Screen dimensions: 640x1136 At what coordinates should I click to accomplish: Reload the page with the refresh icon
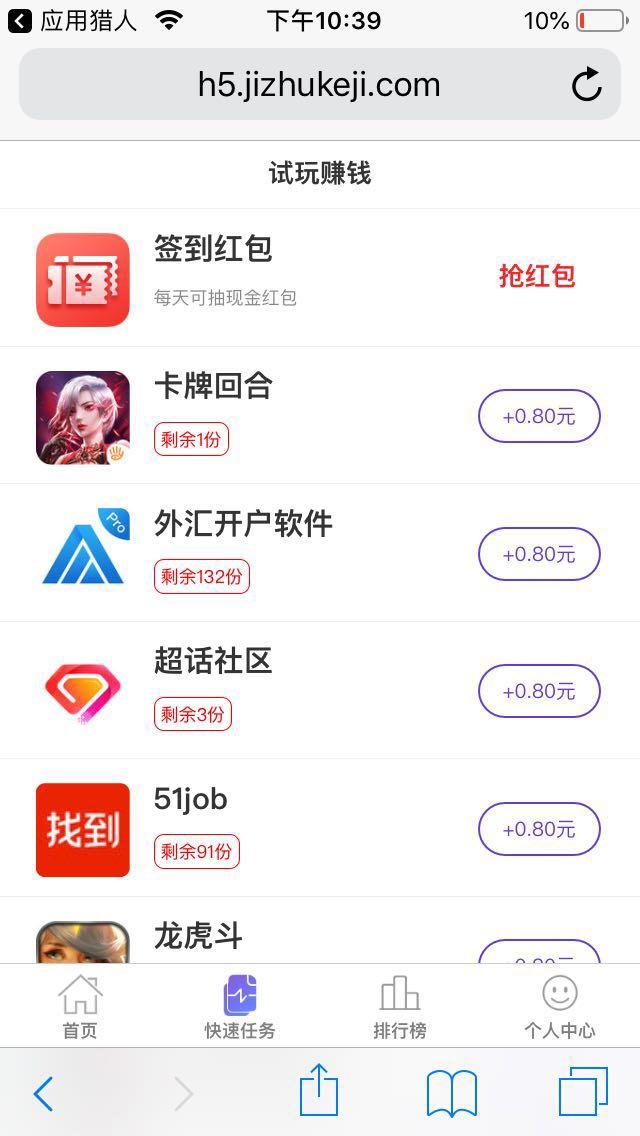(x=587, y=85)
